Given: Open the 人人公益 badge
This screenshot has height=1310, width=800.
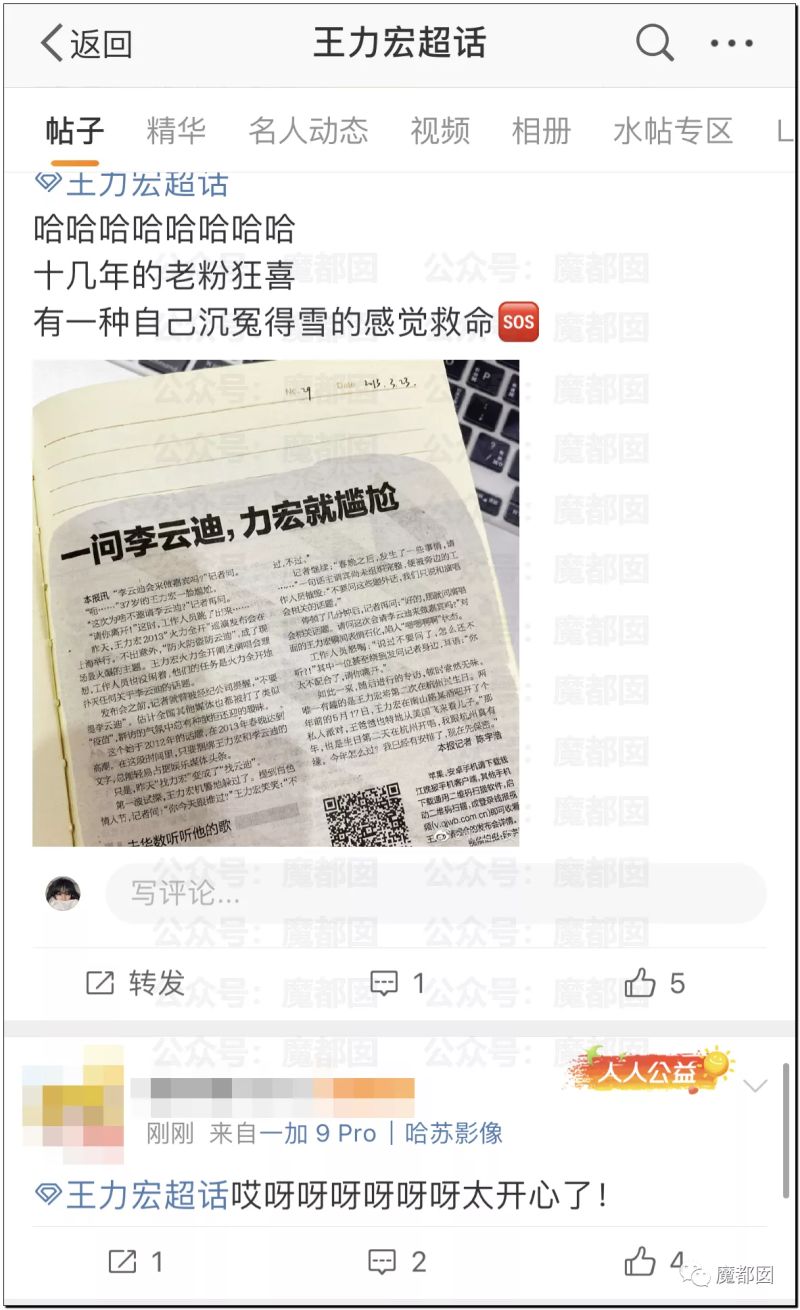Looking at the screenshot, I should click(x=652, y=1071).
